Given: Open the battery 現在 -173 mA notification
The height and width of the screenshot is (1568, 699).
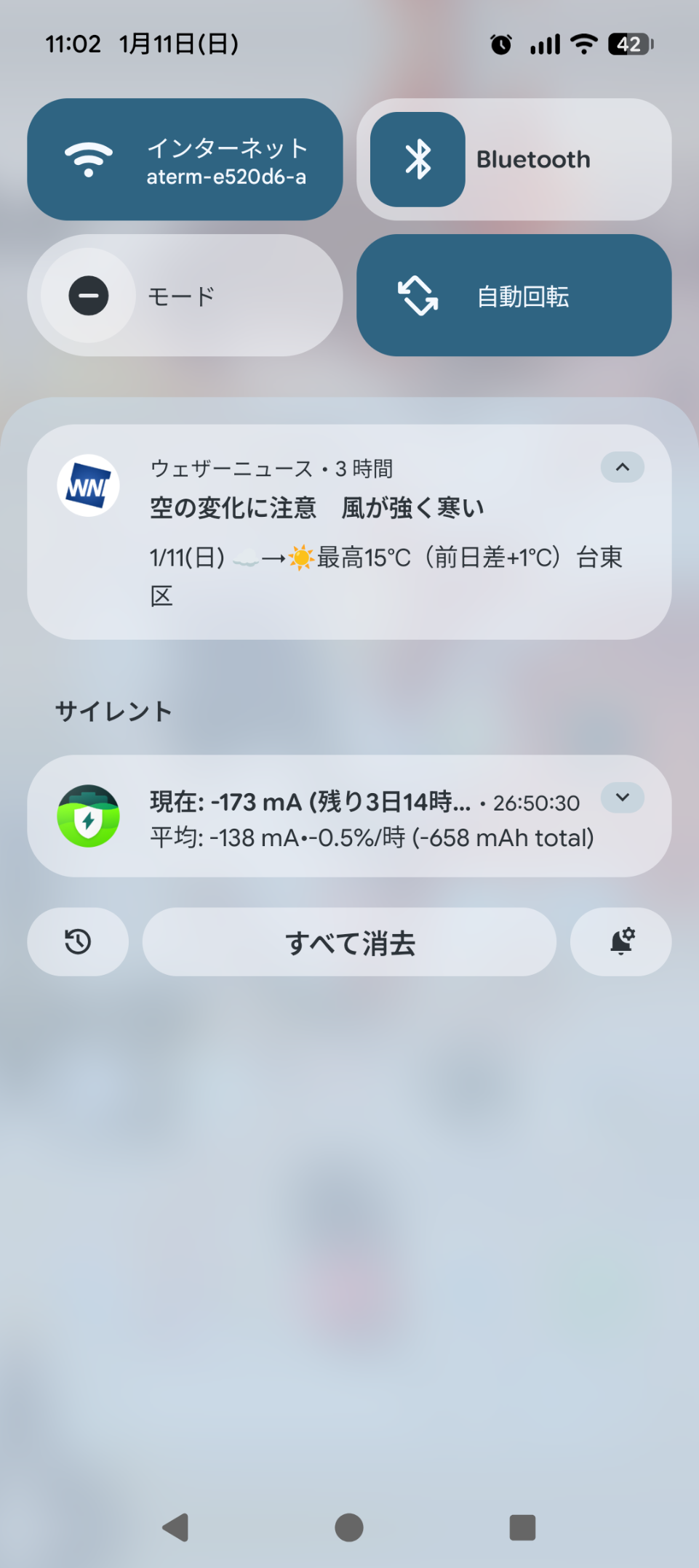Looking at the screenshot, I should pyautogui.click(x=349, y=821).
